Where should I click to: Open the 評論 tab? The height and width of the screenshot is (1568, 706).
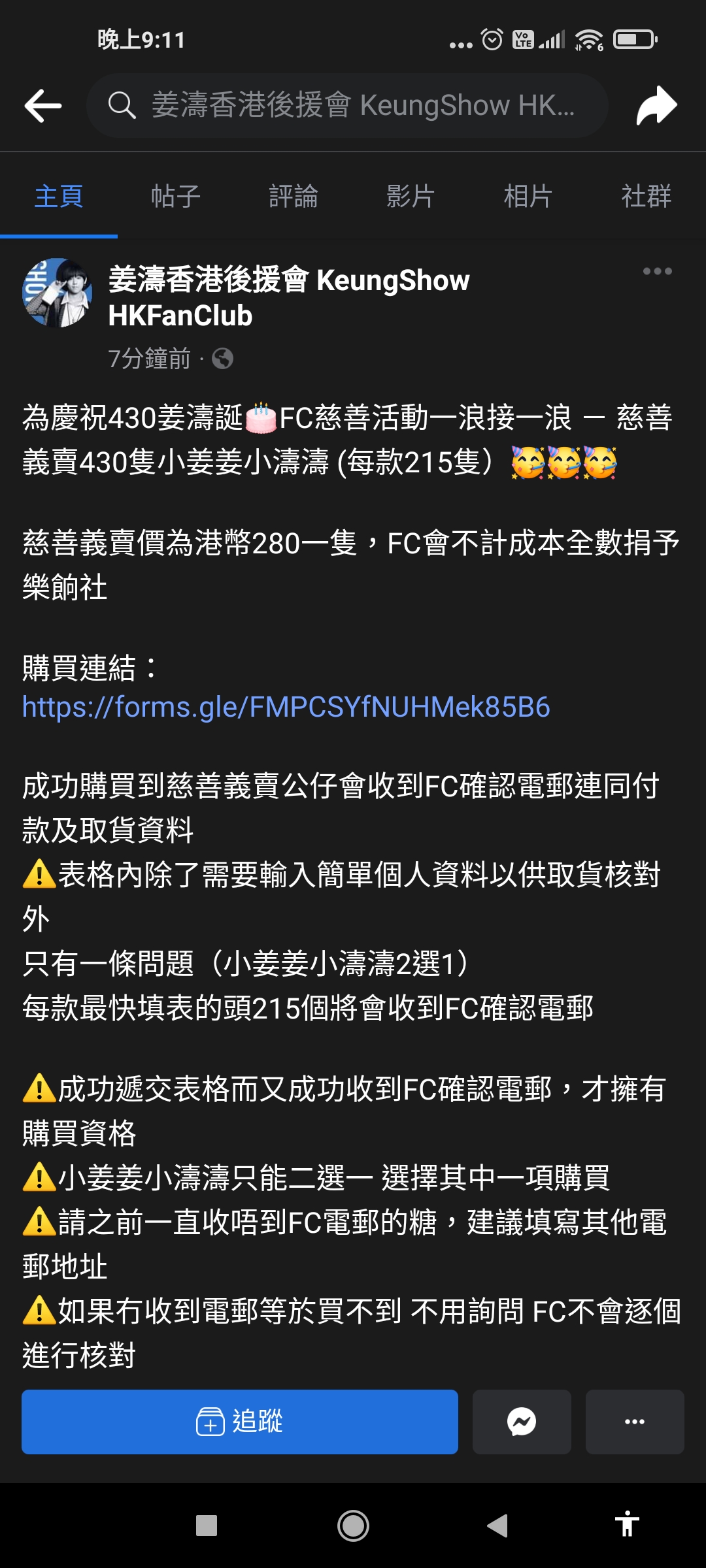coord(294,196)
